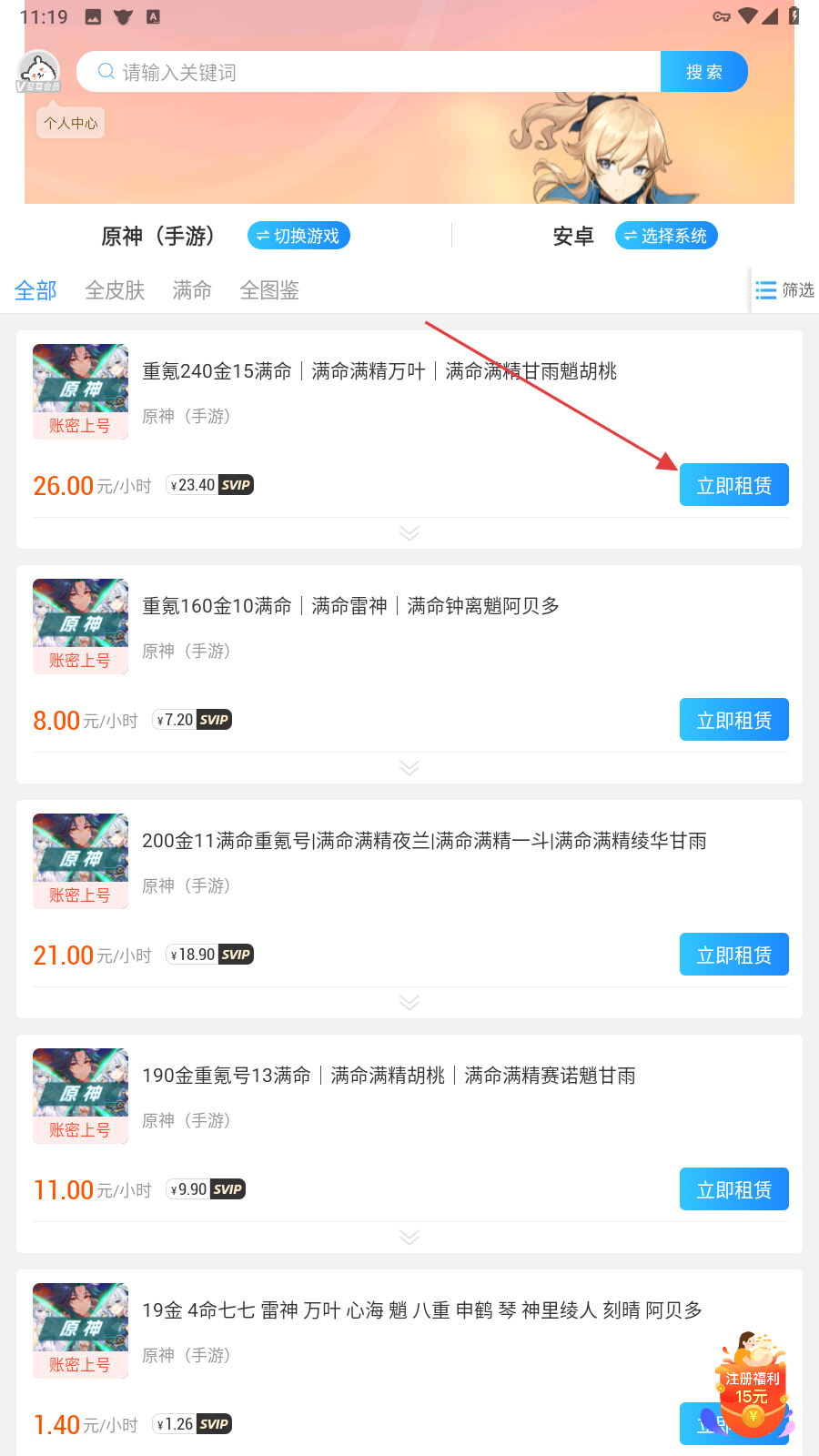
Task: Open the 筛选 filter options
Action: 784,290
